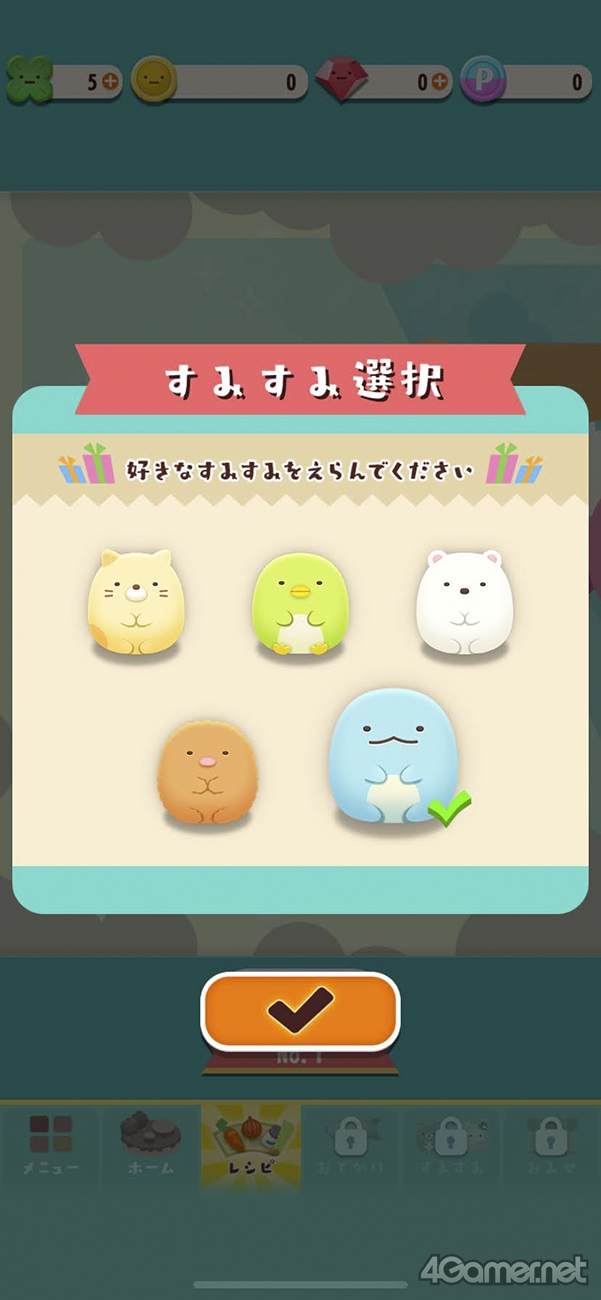
Task: Open the メニュー tab
Action: pyautogui.click(x=51, y=1145)
